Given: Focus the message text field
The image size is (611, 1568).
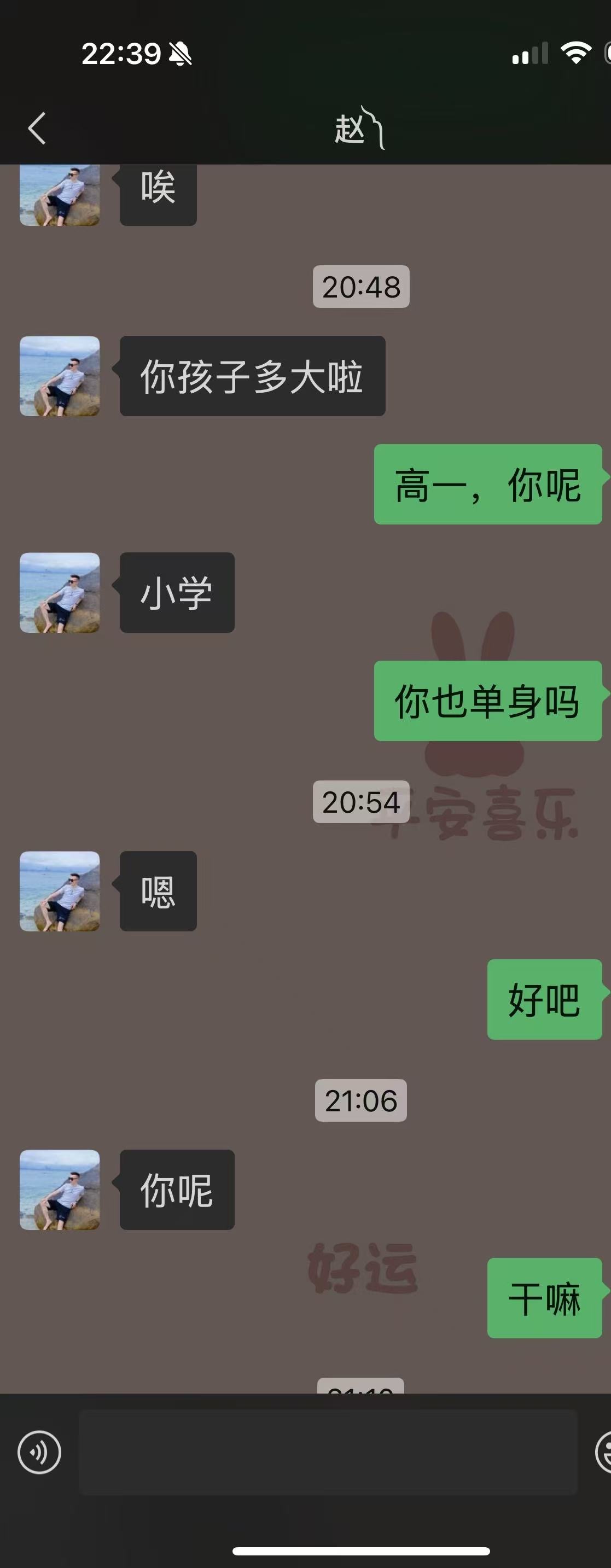Looking at the screenshot, I should tap(328, 1453).
